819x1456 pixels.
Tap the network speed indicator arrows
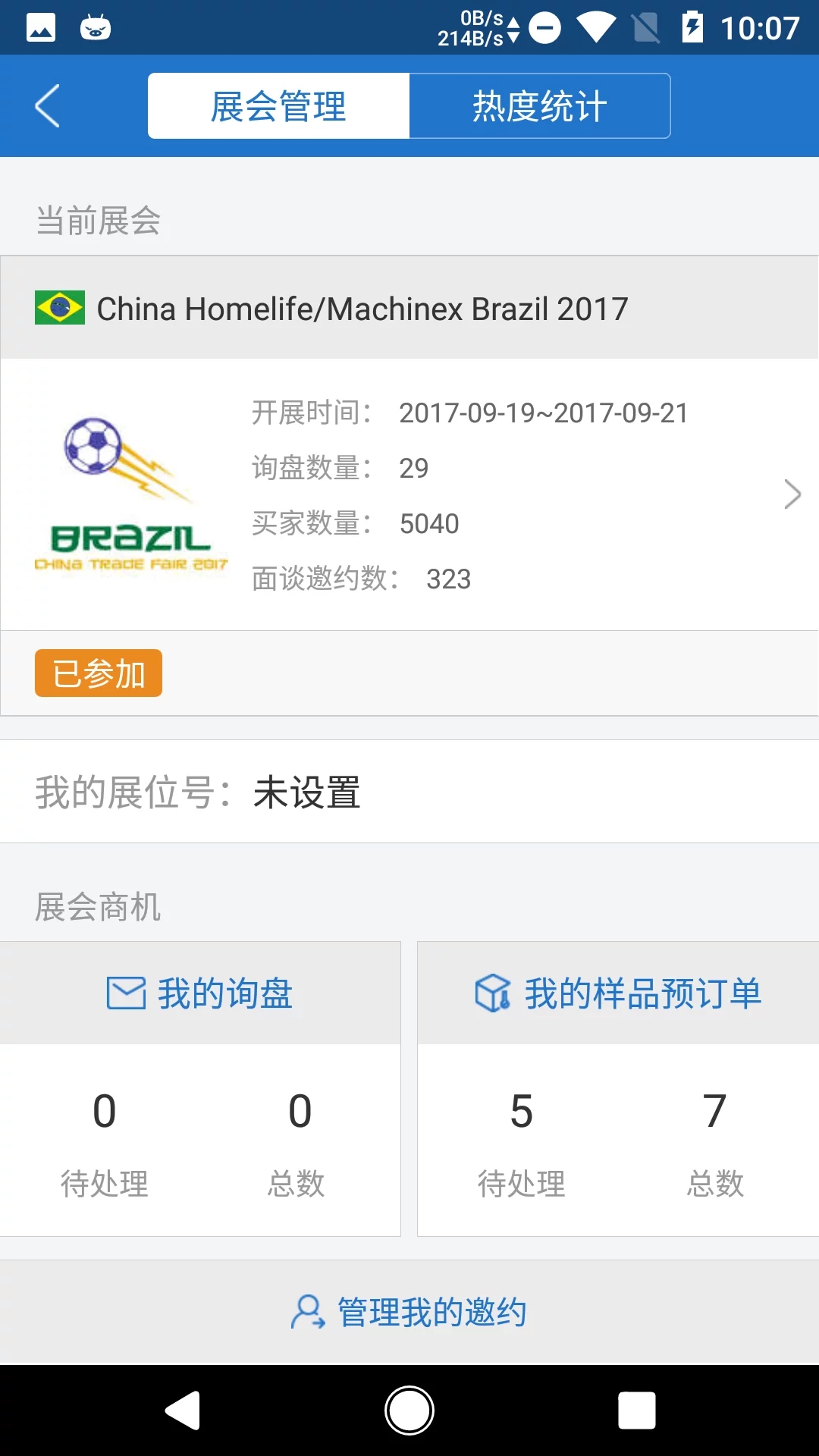(x=514, y=27)
